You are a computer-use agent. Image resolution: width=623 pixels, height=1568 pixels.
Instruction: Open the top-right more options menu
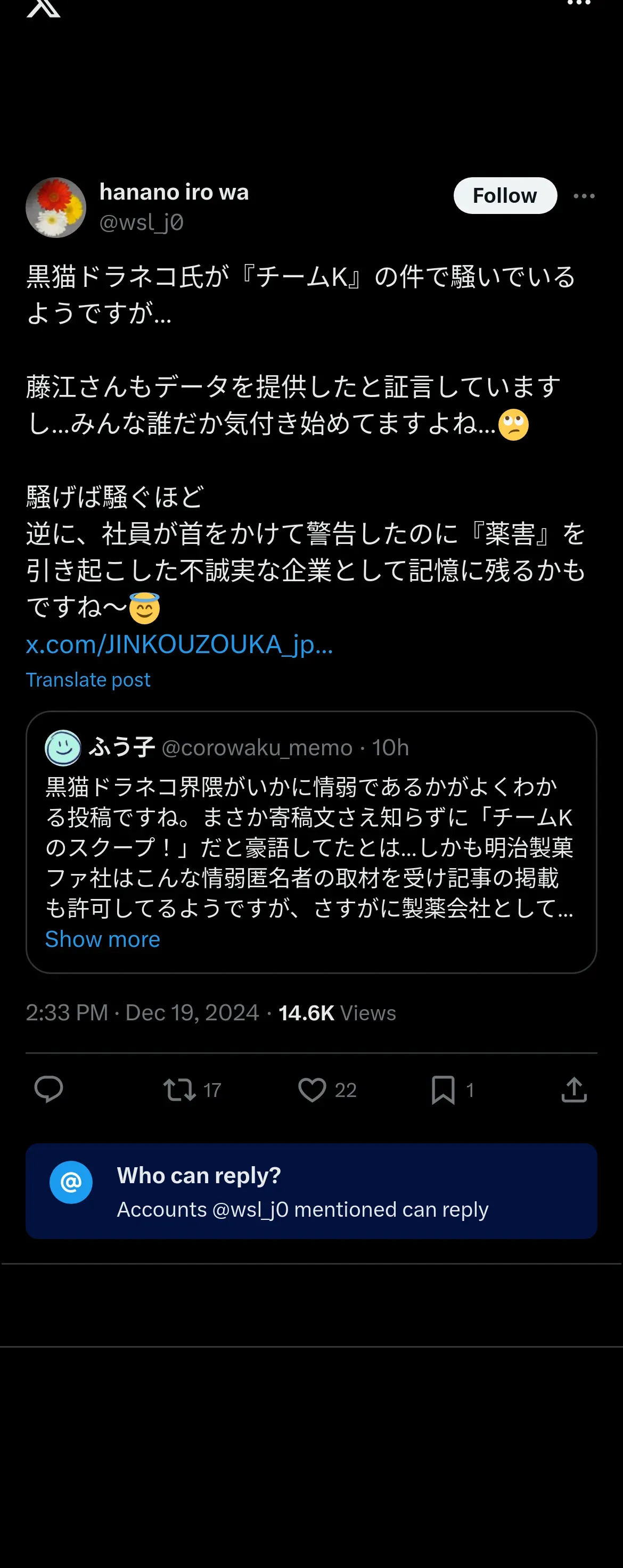pyautogui.click(x=579, y=4)
